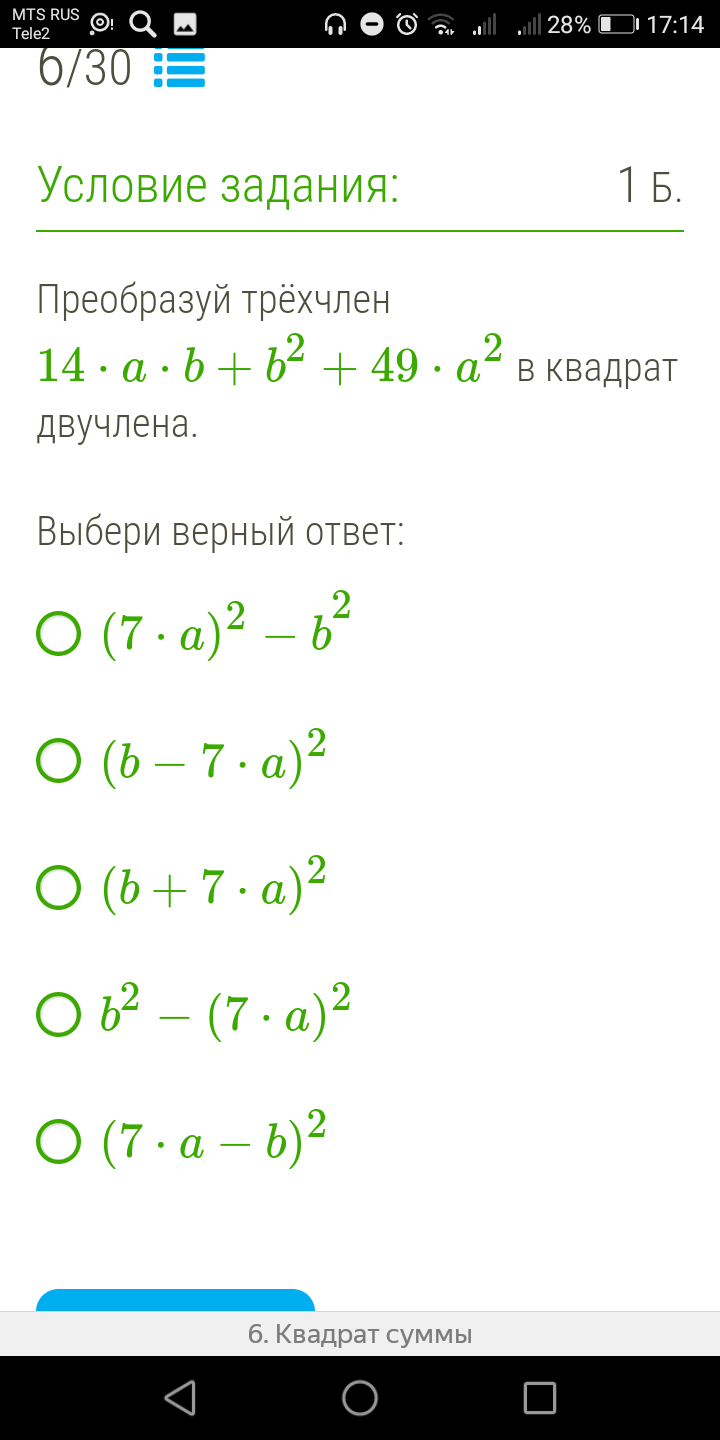Select answer (b − 7·a)²
The width and height of the screenshot is (720, 1440).
click(x=57, y=760)
